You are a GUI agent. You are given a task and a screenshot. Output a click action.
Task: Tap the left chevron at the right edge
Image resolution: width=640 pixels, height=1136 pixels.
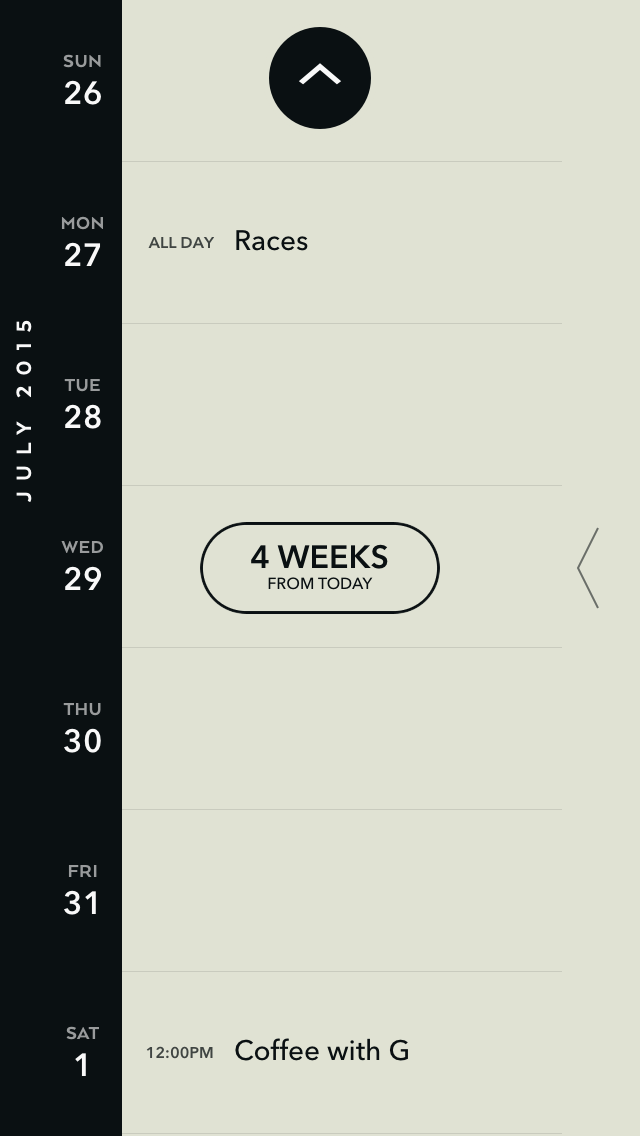click(x=588, y=568)
